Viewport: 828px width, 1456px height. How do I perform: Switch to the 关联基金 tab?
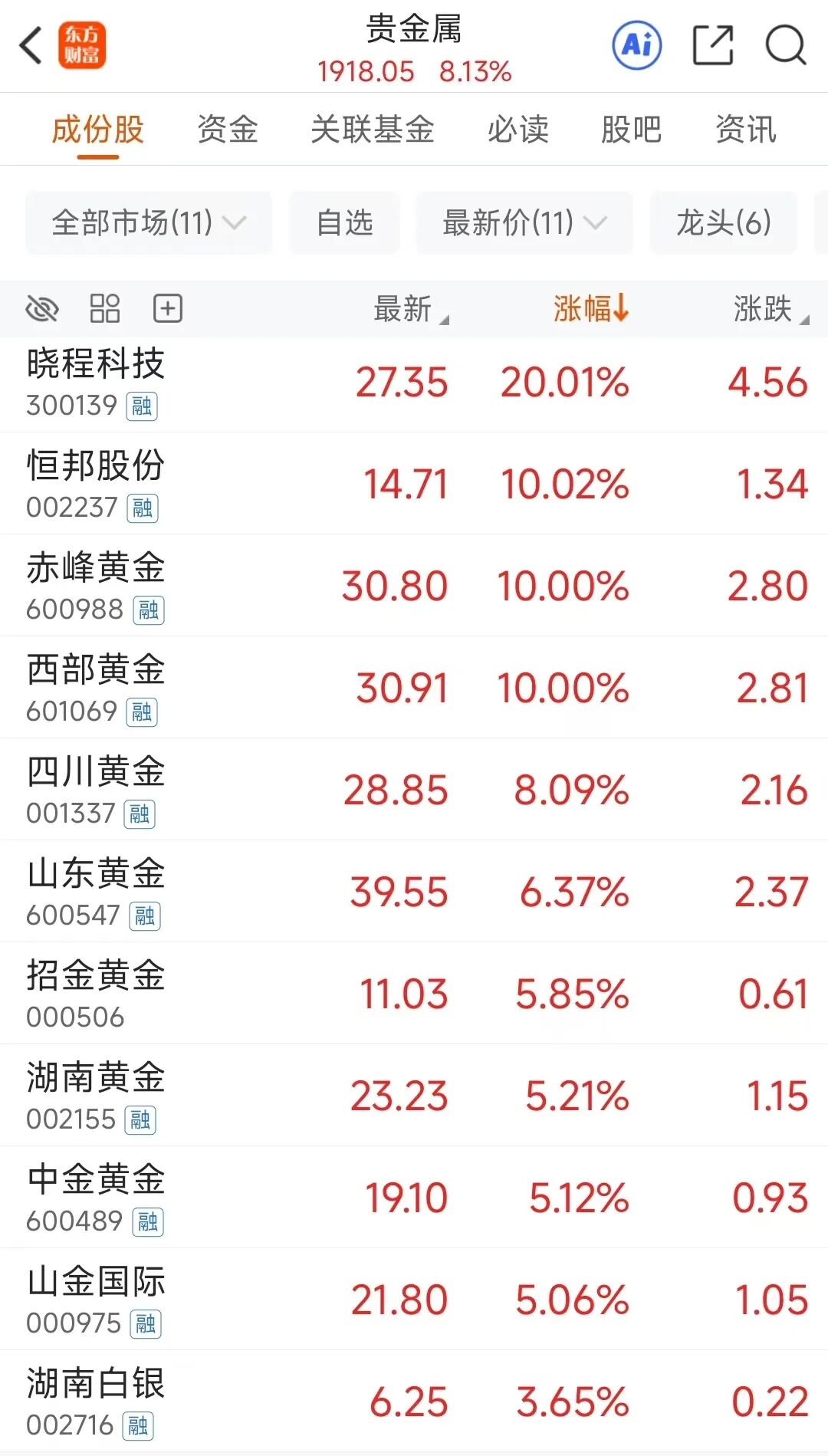coord(373,129)
